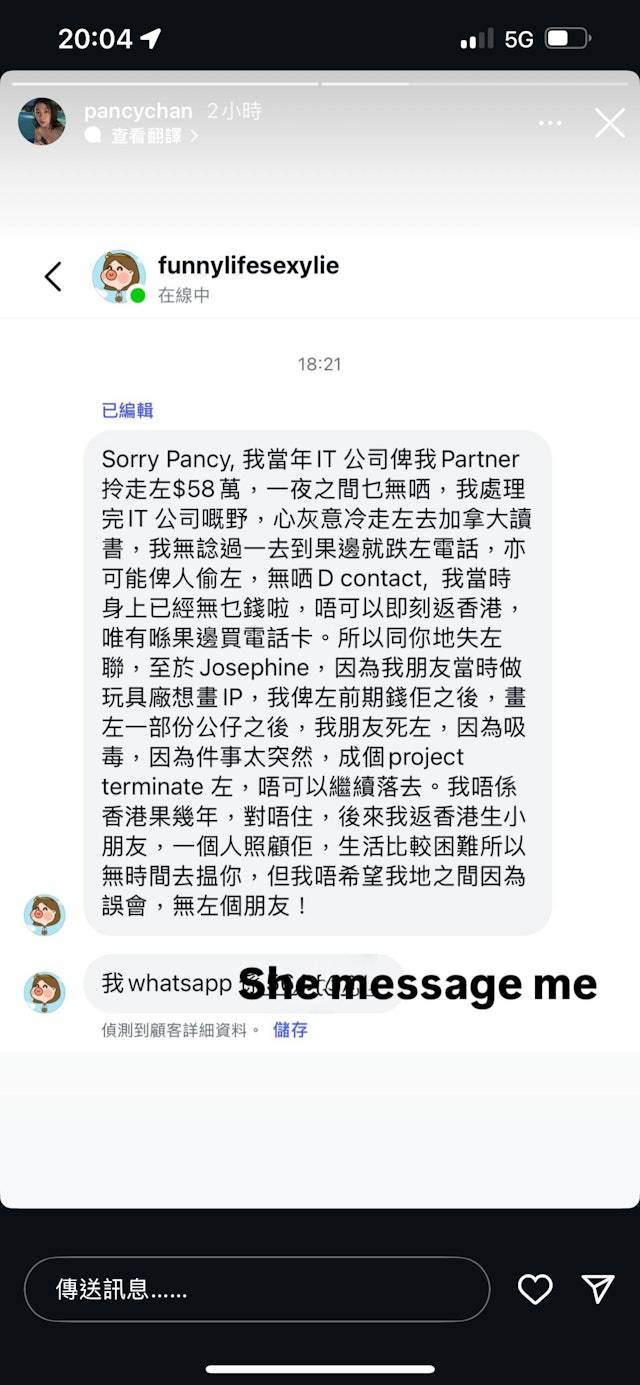
Task: Share the story via paper plane icon
Action: [x=598, y=1289]
